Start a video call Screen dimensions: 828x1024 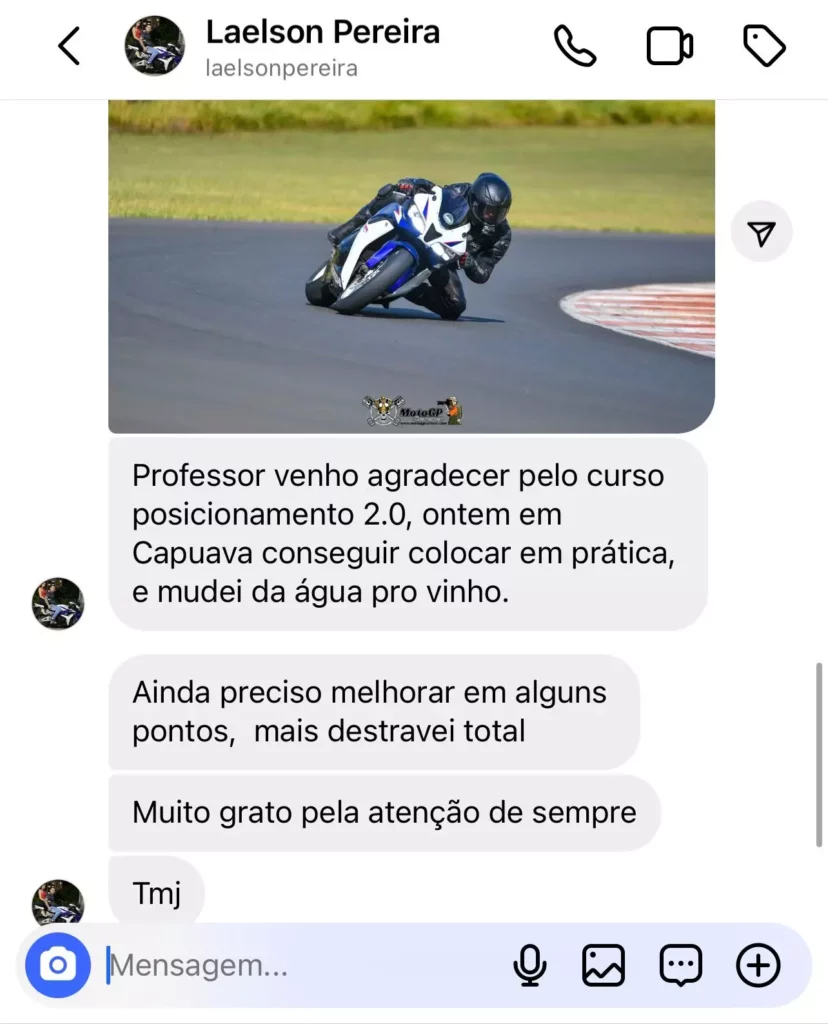pos(669,45)
